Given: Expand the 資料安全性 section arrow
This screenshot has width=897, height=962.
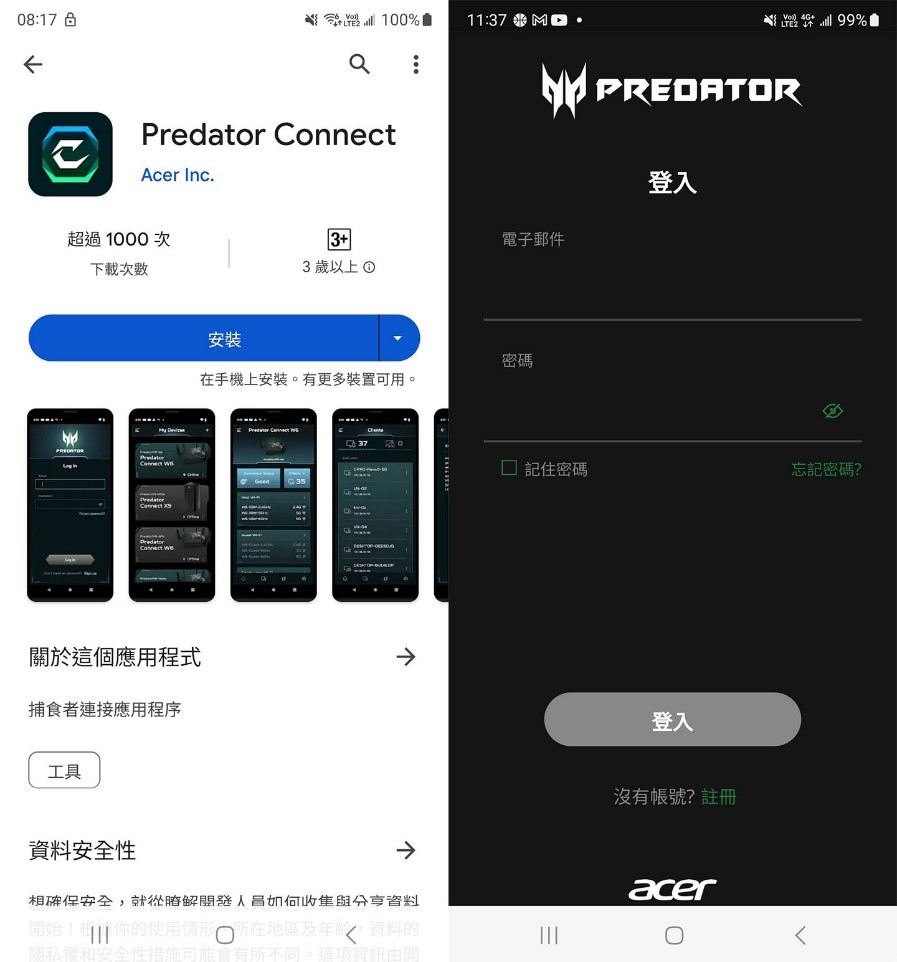Looking at the screenshot, I should pyautogui.click(x=406, y=850).
